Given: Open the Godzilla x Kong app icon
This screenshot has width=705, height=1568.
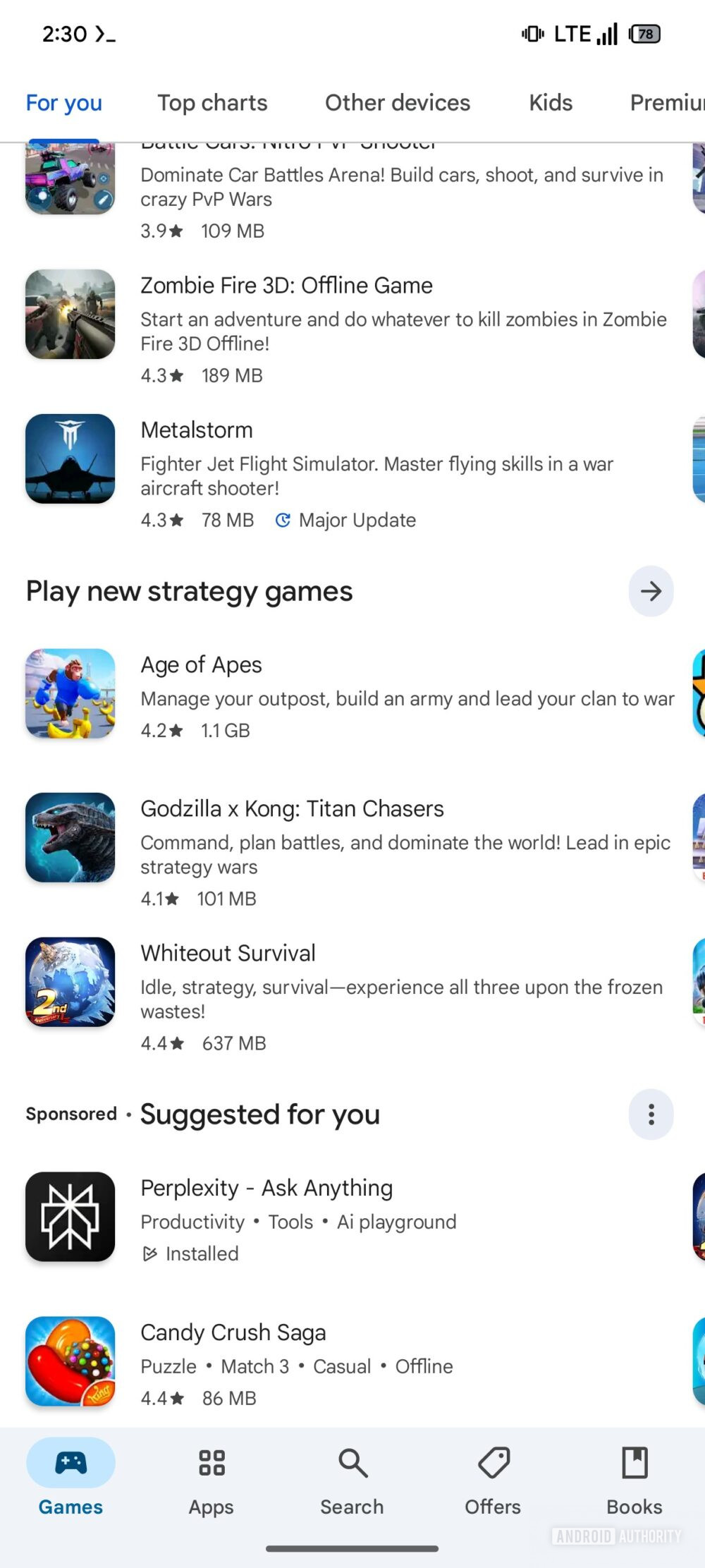Looking at the screenshot, I should (70, 838).
